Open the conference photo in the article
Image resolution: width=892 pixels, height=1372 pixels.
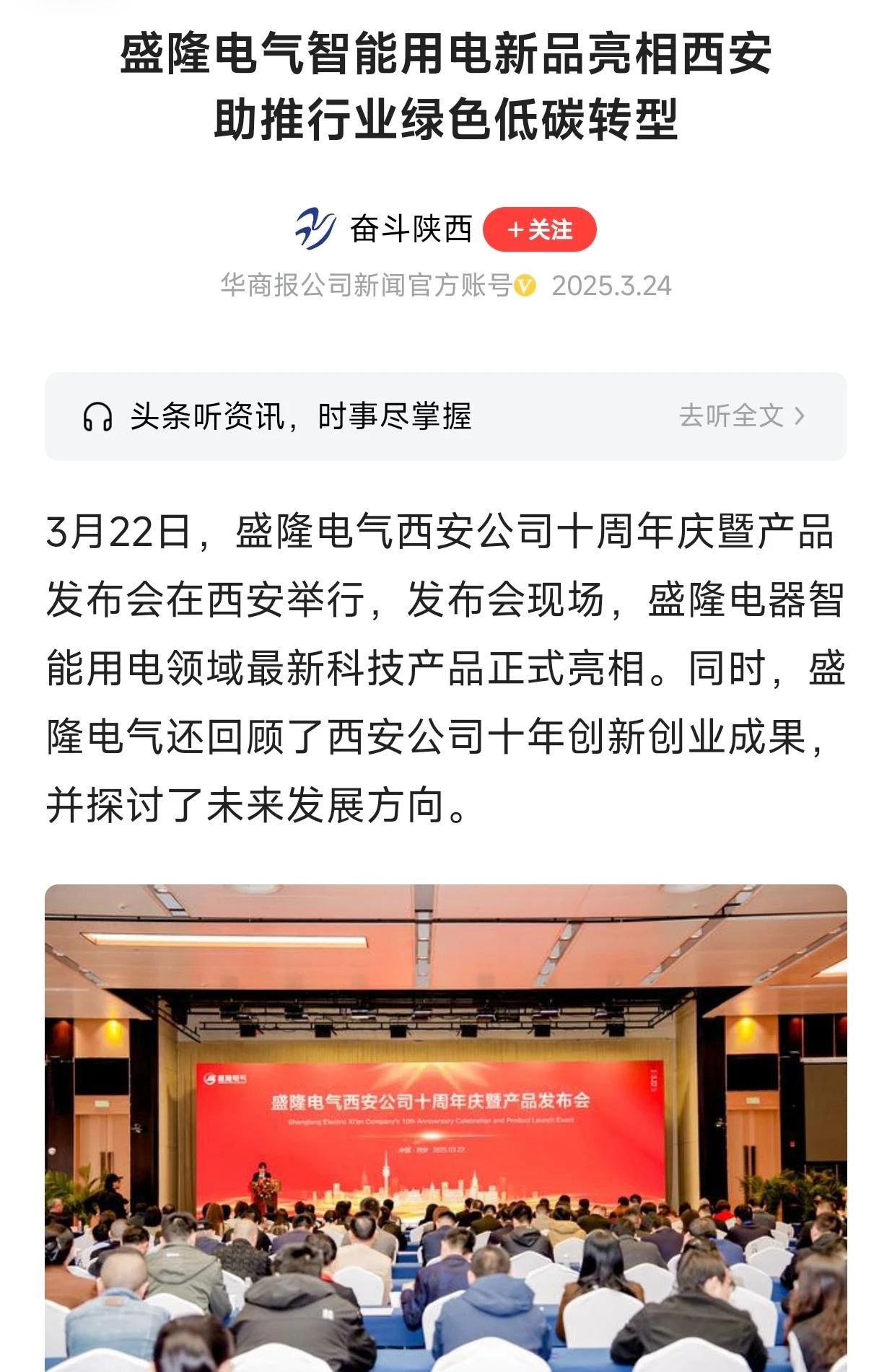pyautogui.click(x=445, y=1125)
